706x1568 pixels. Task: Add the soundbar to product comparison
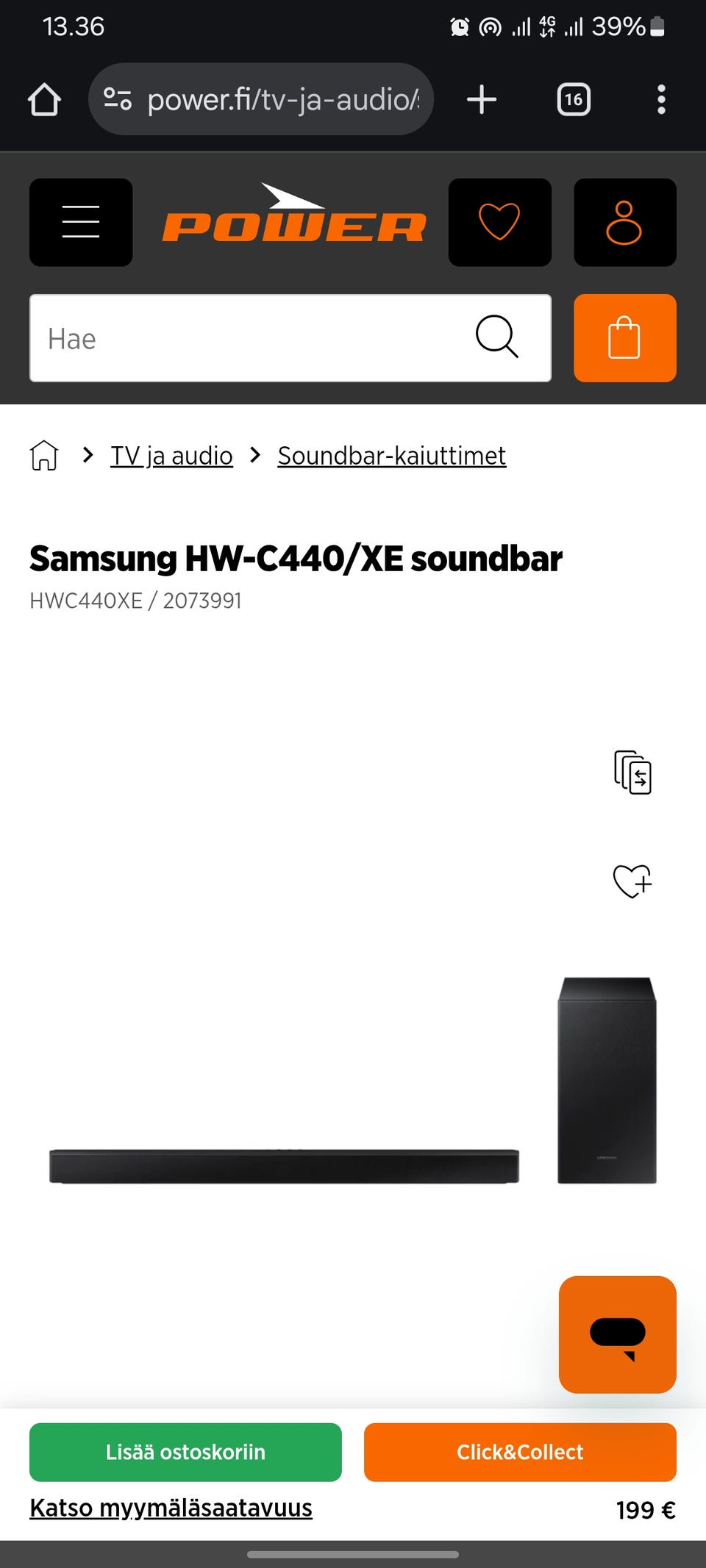point(632,772)
